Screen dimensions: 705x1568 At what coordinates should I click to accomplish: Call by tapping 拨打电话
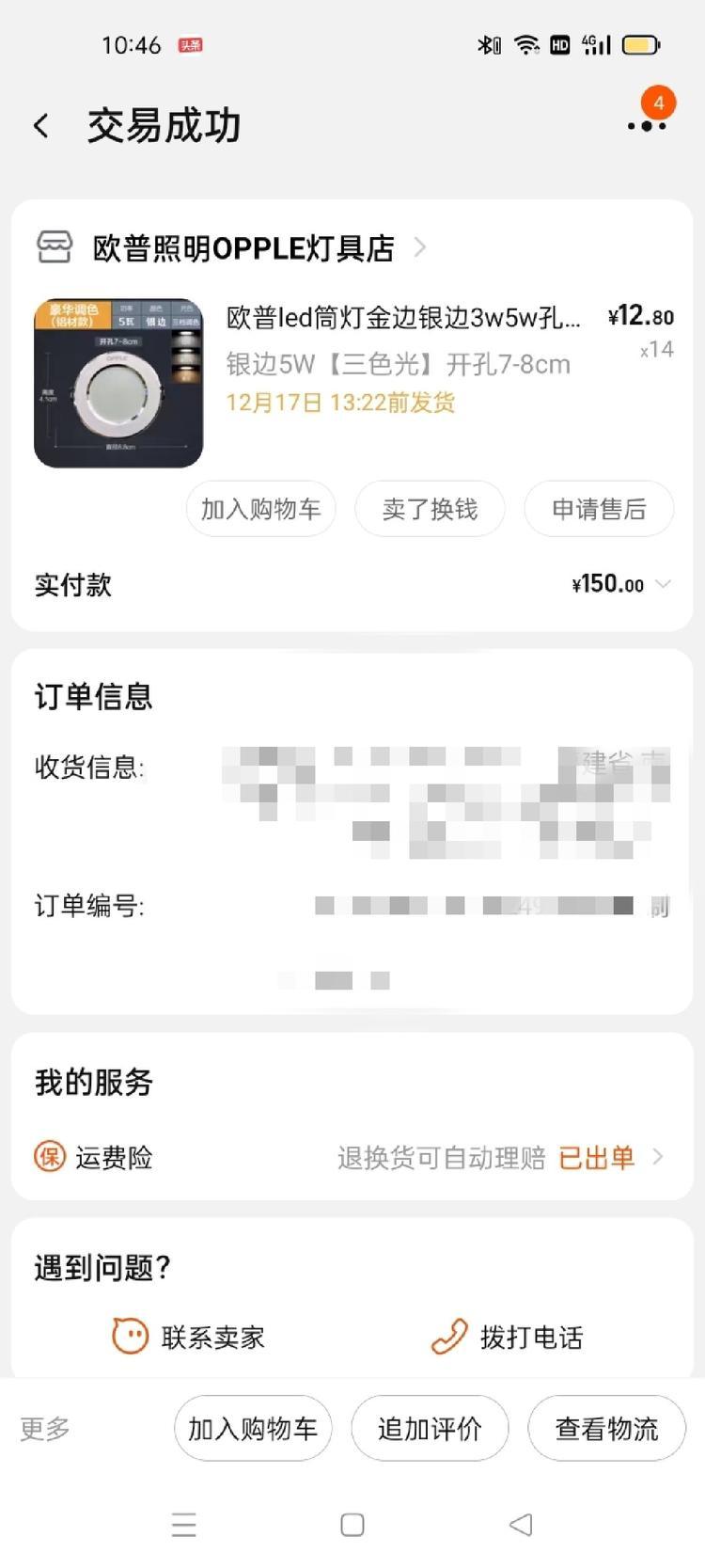[x=508, y=1337]
